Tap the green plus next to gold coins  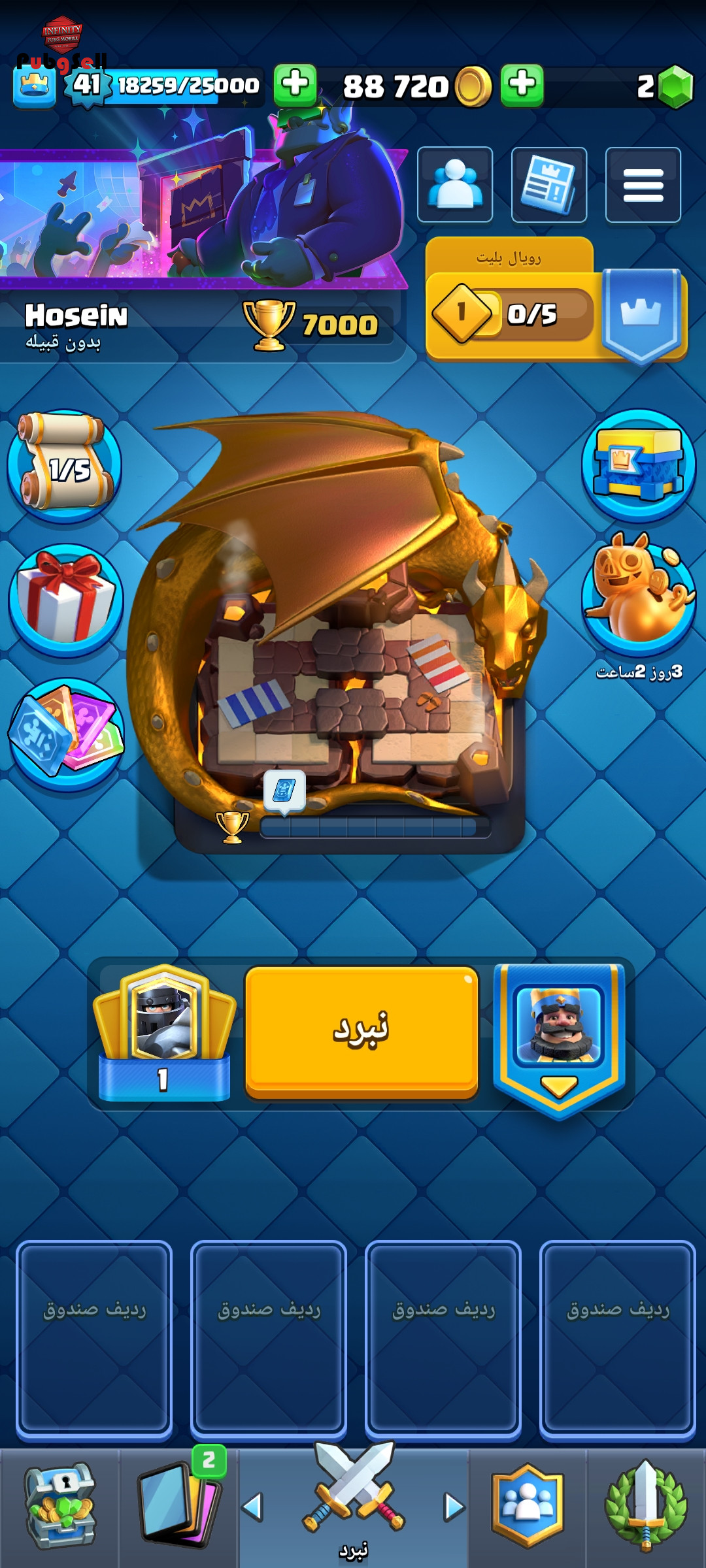[522, 86]
